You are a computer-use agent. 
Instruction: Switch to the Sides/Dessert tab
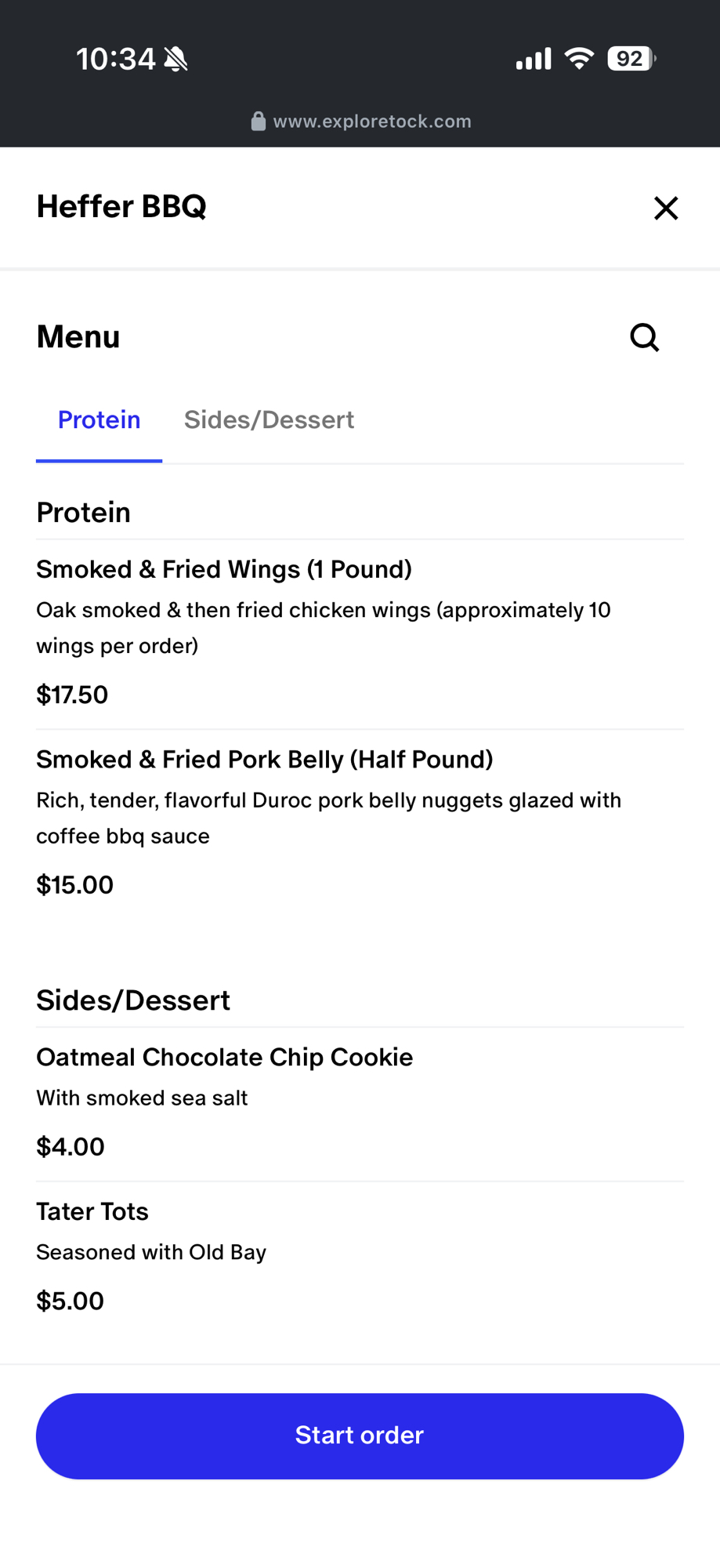click(x=269, y=420)
